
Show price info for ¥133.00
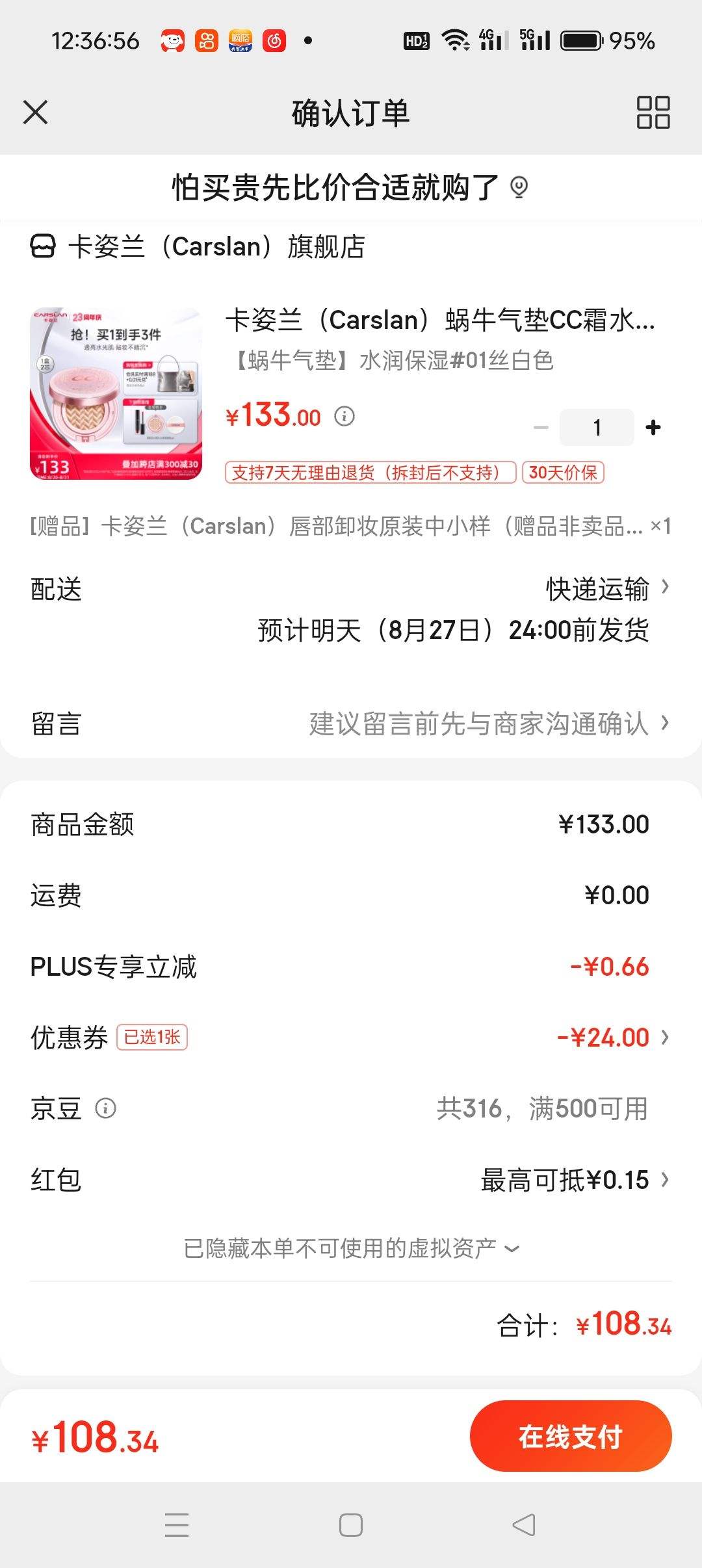click(x=344, y=416)
